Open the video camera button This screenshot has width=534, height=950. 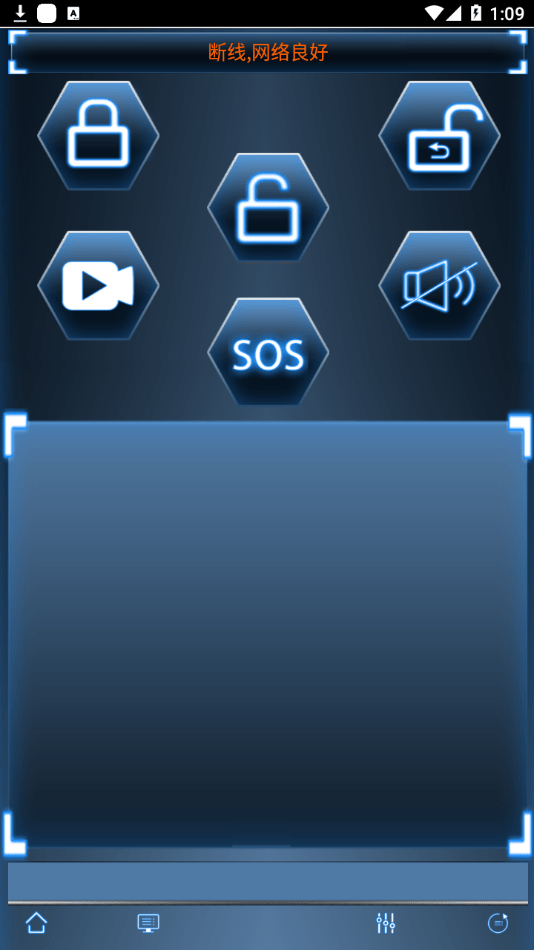[98, 285]
